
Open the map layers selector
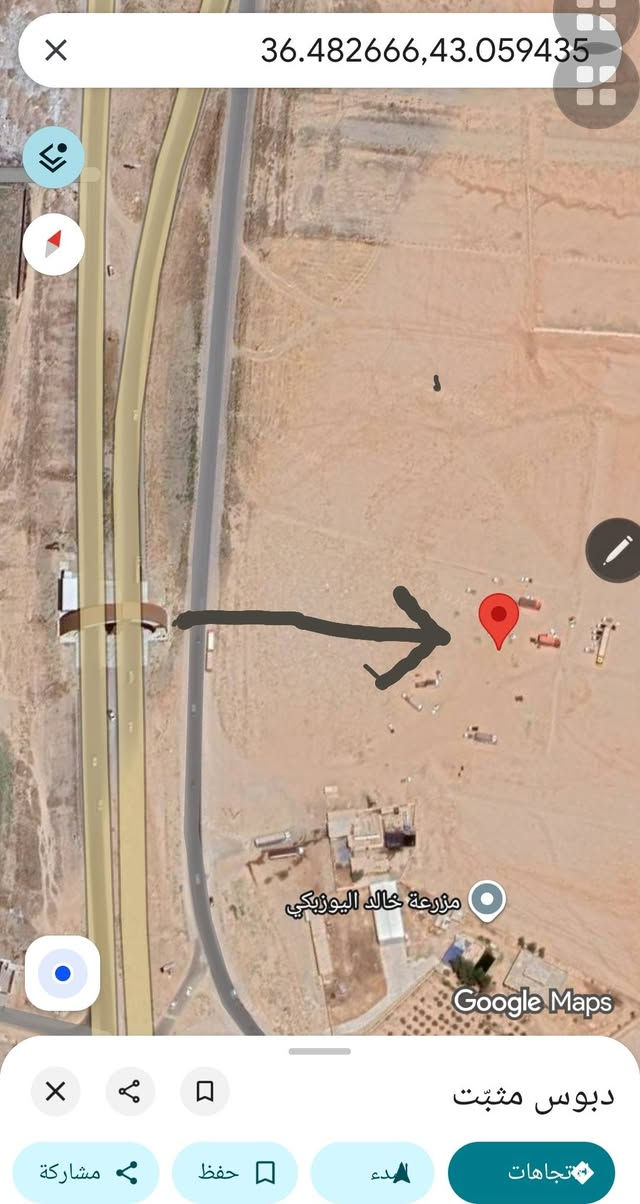53,157
